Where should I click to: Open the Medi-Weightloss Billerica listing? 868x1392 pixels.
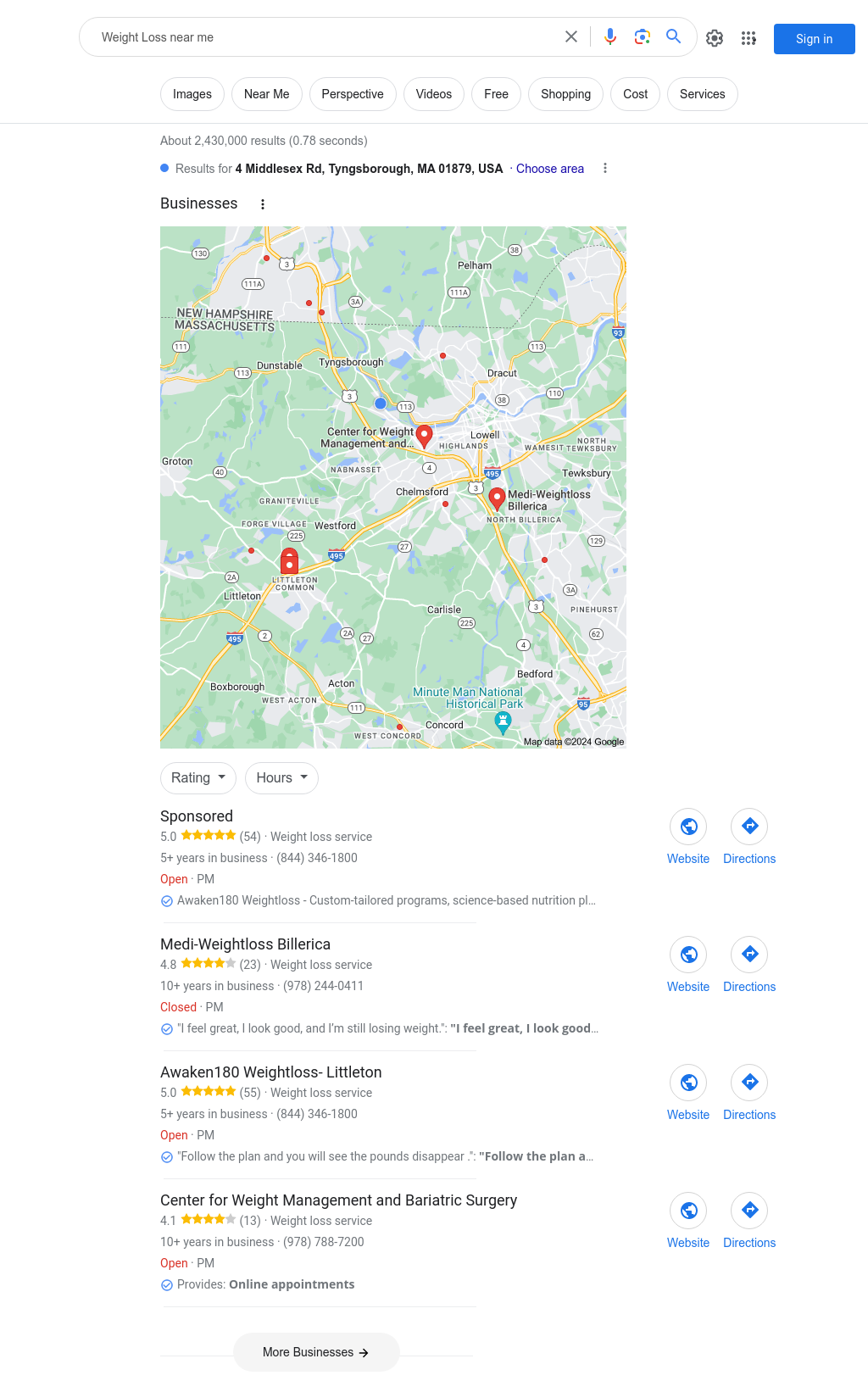pos(245,944)
